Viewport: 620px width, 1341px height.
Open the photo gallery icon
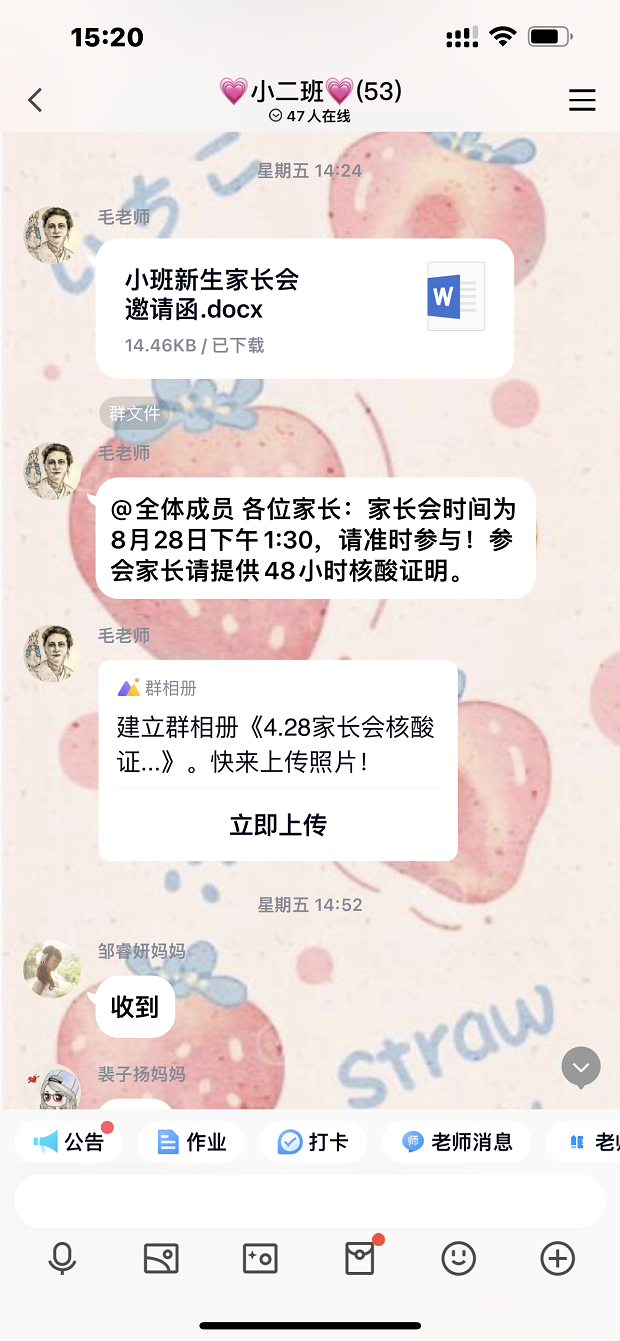161,1258
